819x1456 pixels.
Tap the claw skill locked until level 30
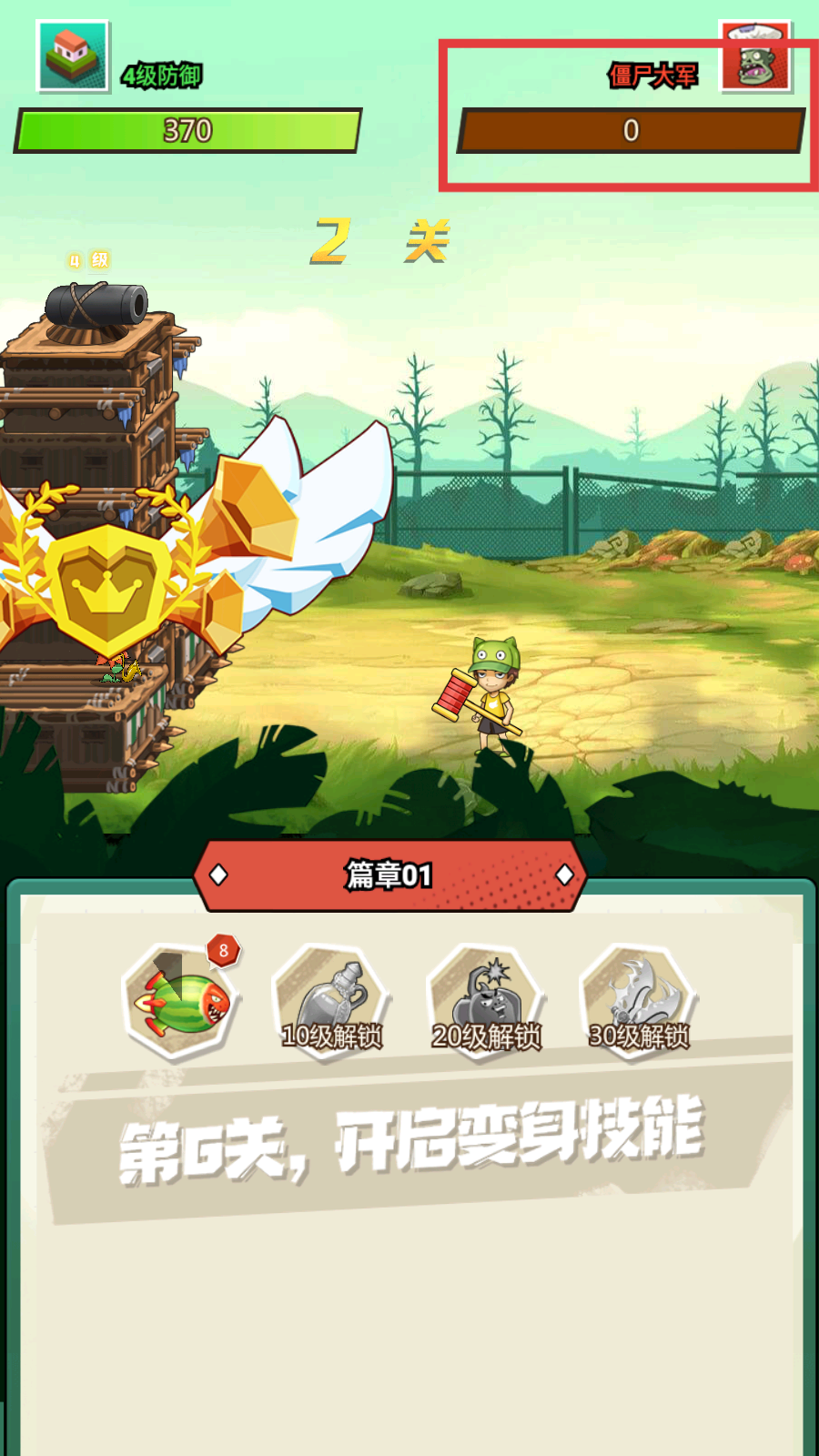[x=638, y=1001]
